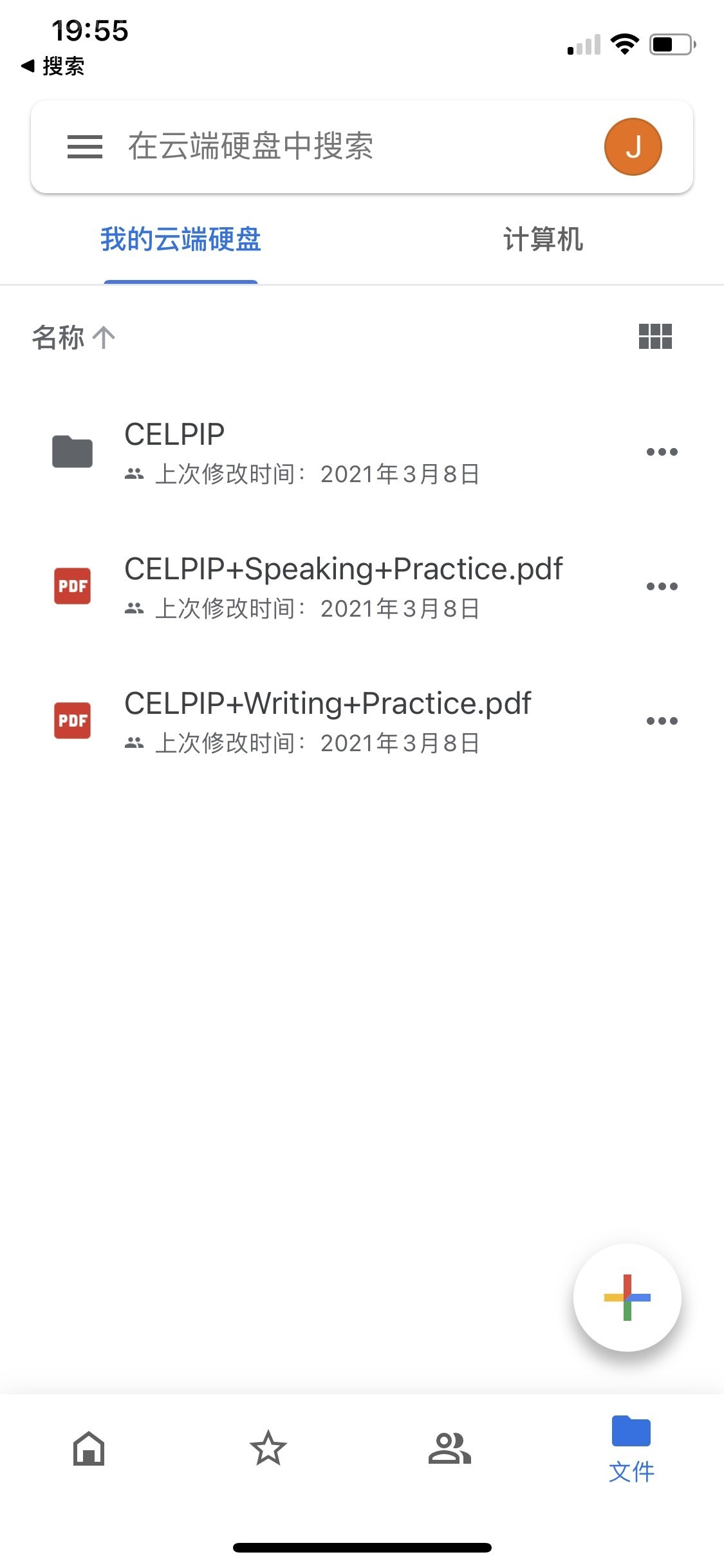Open CELPIP+Writing+Practice.pdf
This screenshot has width=724, height=1568.
pyautogui.click(x=328, y=721)
